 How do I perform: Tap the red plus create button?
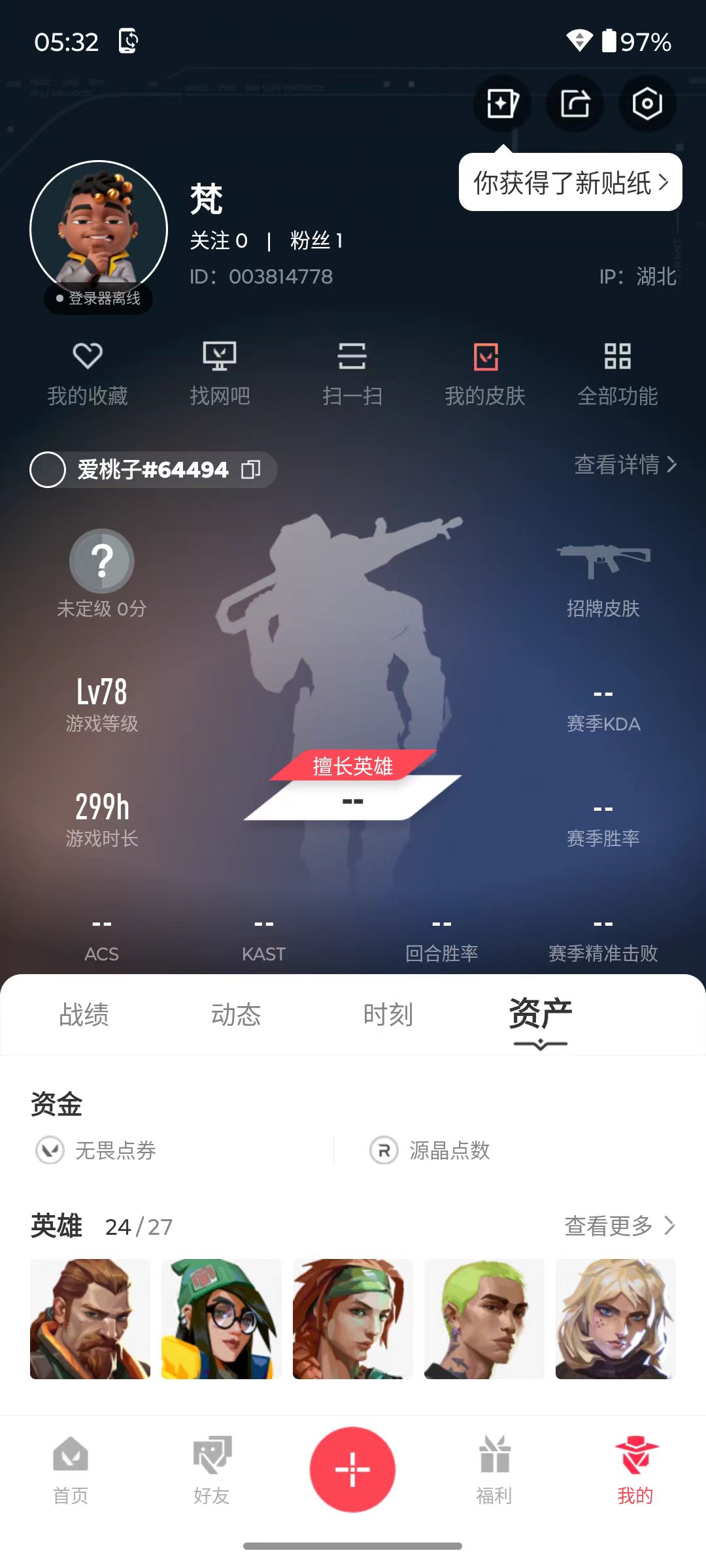click(x=352, y=1469)
